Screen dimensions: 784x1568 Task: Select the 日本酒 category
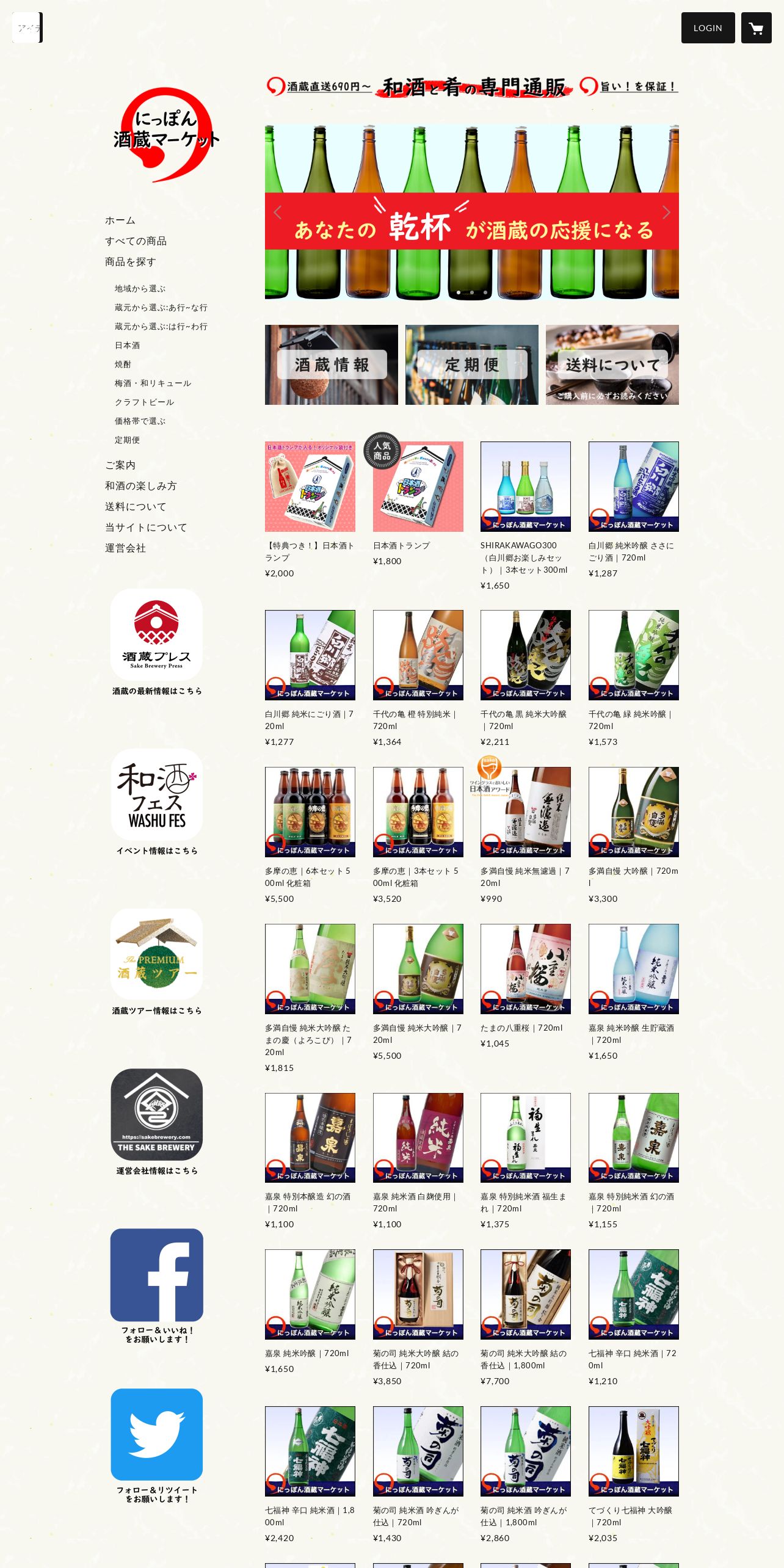[127, 346]
